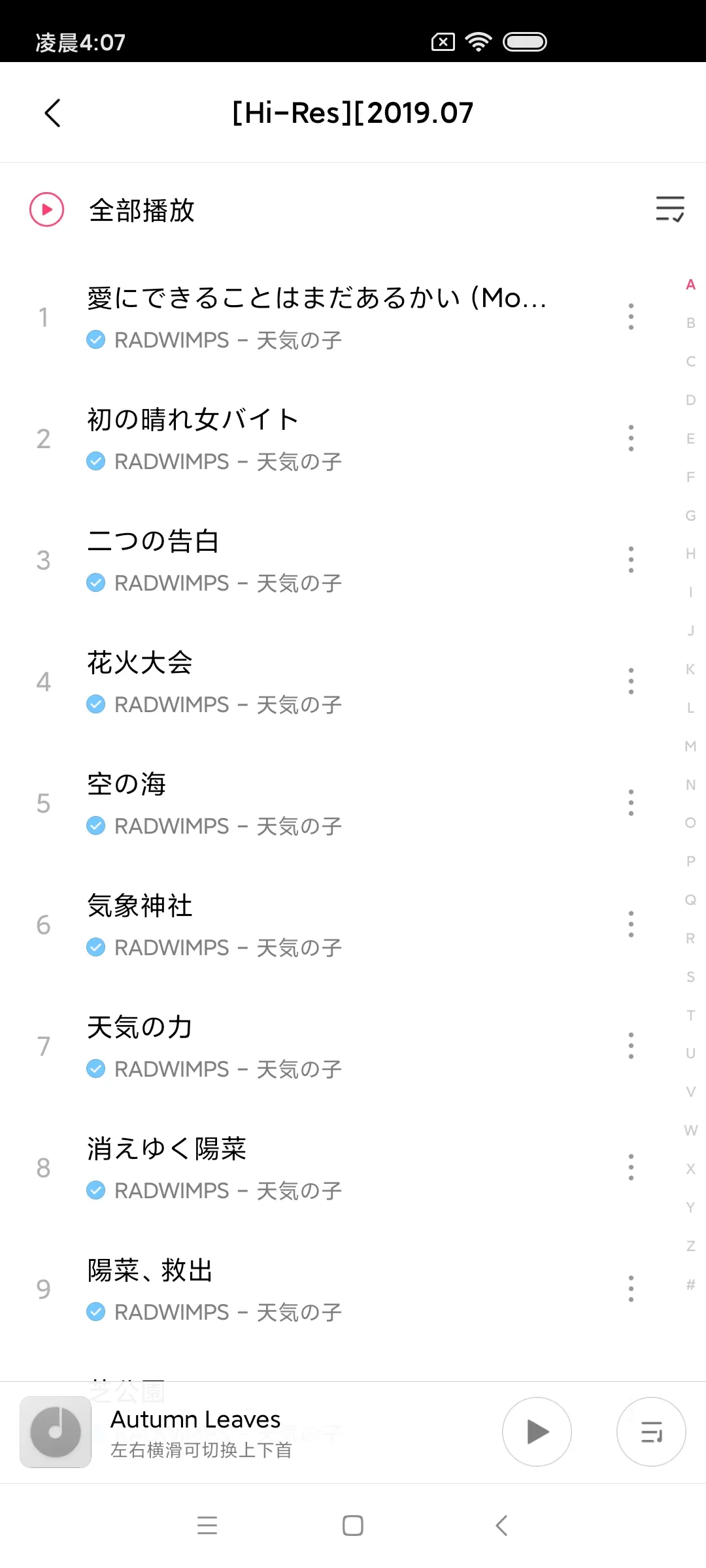This screenshot has height=1568, width=706.
Task: Open more options for 消えゆく陽菜
Action: pos(631,1168)
